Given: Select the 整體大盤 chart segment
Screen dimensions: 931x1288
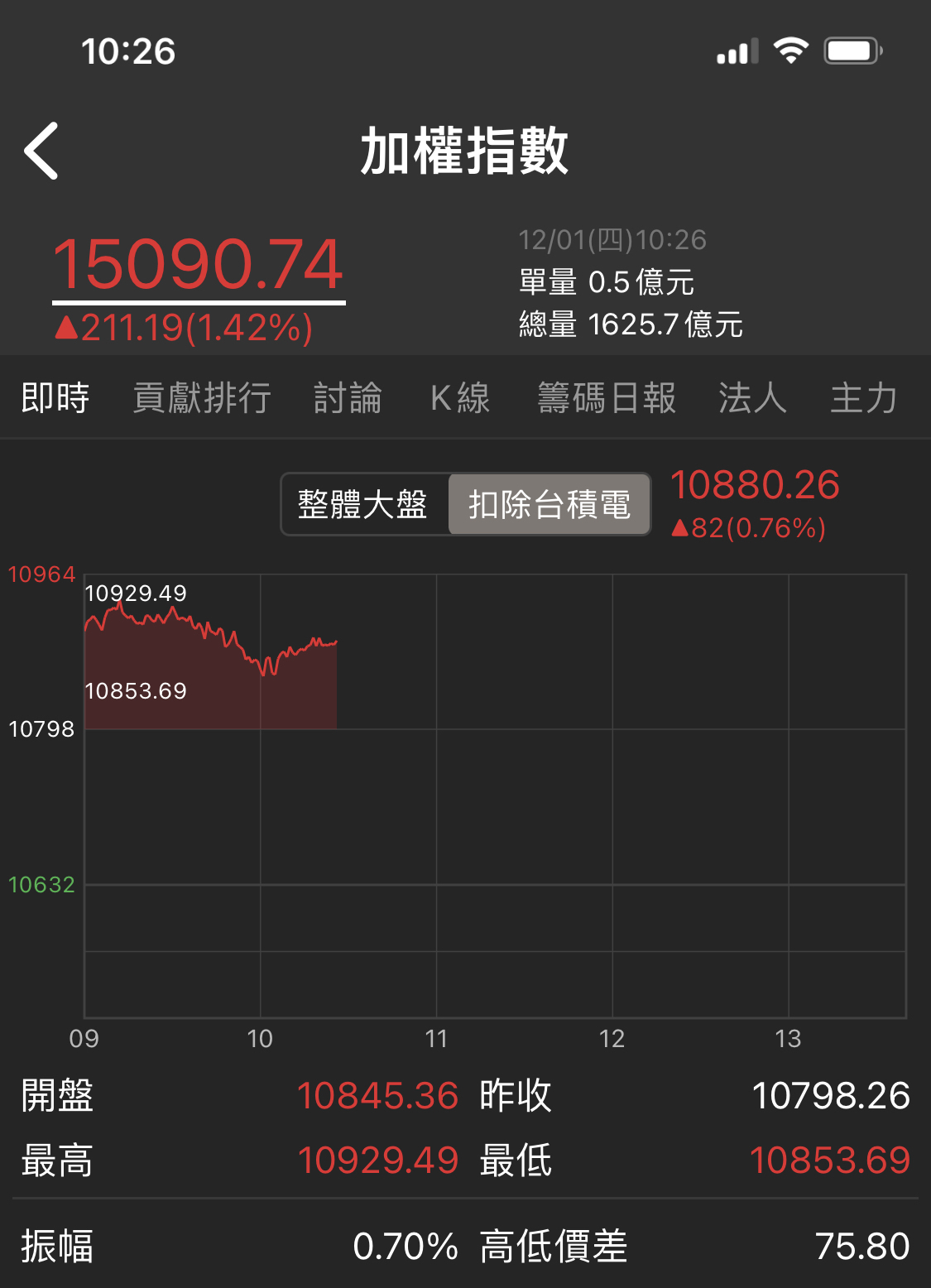Looking at the screenshot, I should point(363,504).
